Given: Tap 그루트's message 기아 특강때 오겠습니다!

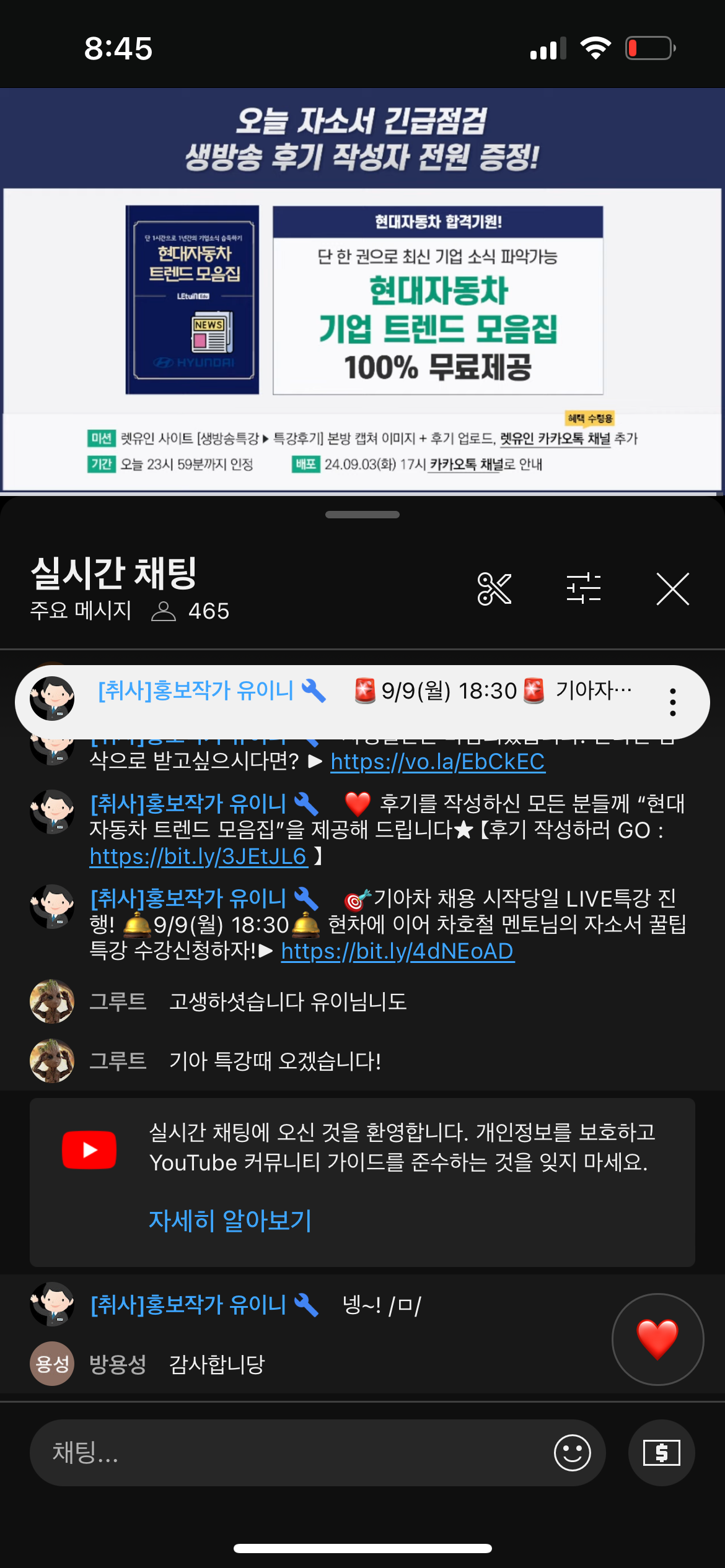Looking at the screenshot, I should click(x=275, y=1061).
